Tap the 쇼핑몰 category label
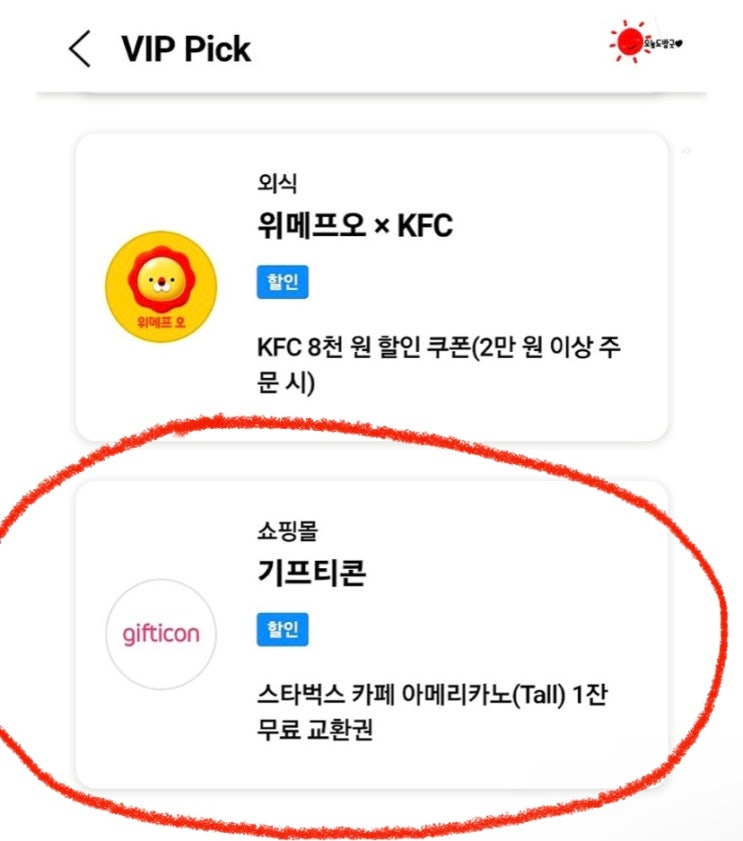743x841 pixels. (276, 531)
